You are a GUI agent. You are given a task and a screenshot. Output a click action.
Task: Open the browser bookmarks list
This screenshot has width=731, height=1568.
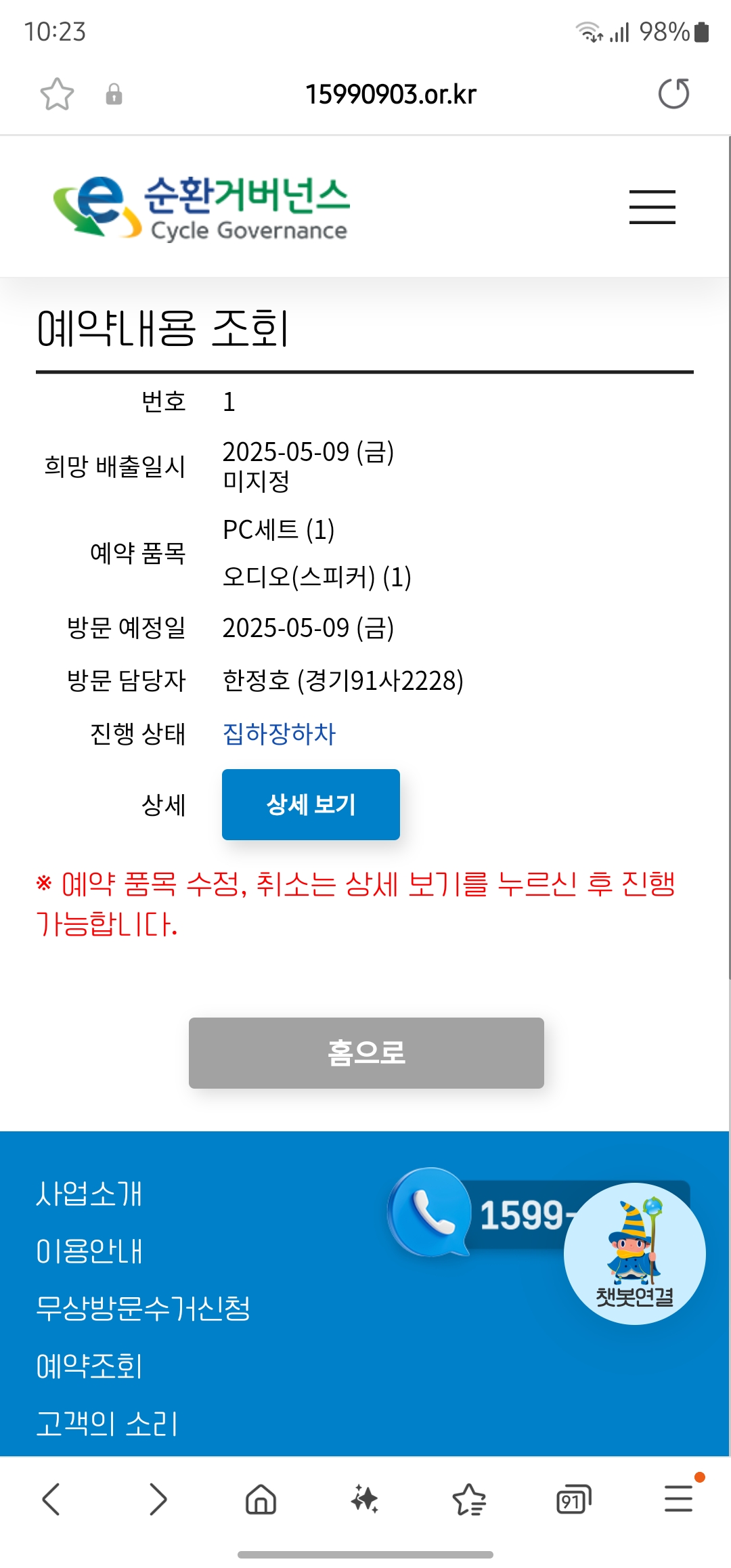[x=469, y=1499]
